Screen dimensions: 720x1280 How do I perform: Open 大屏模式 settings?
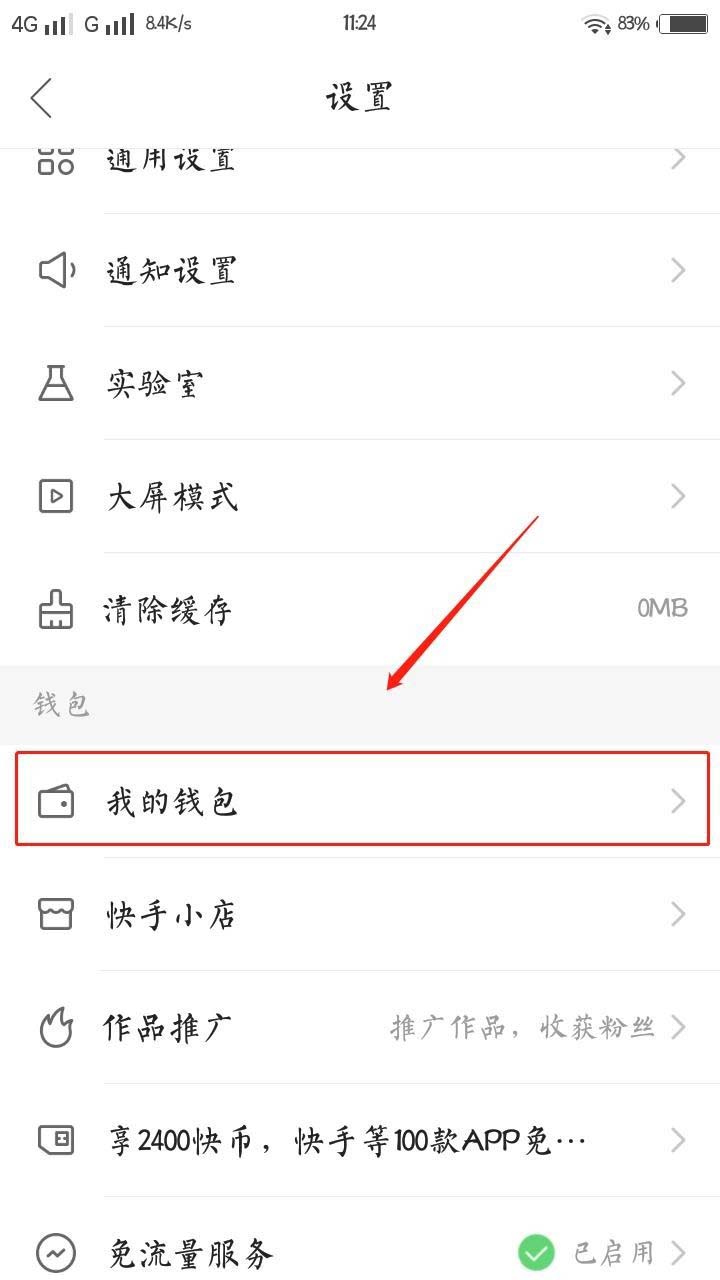tap(360, 496)
